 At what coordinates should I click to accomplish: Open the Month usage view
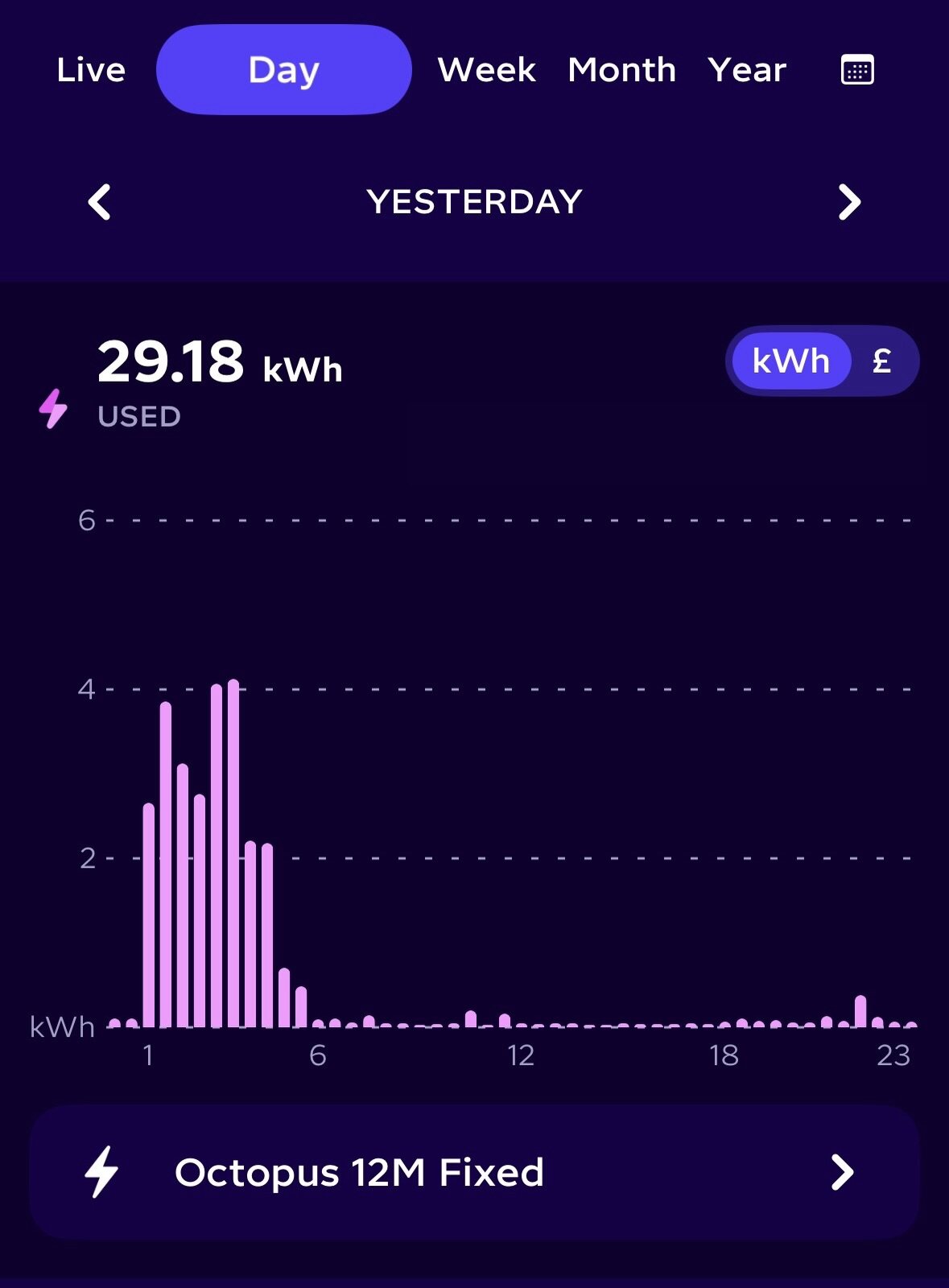(x=621, y=70)
